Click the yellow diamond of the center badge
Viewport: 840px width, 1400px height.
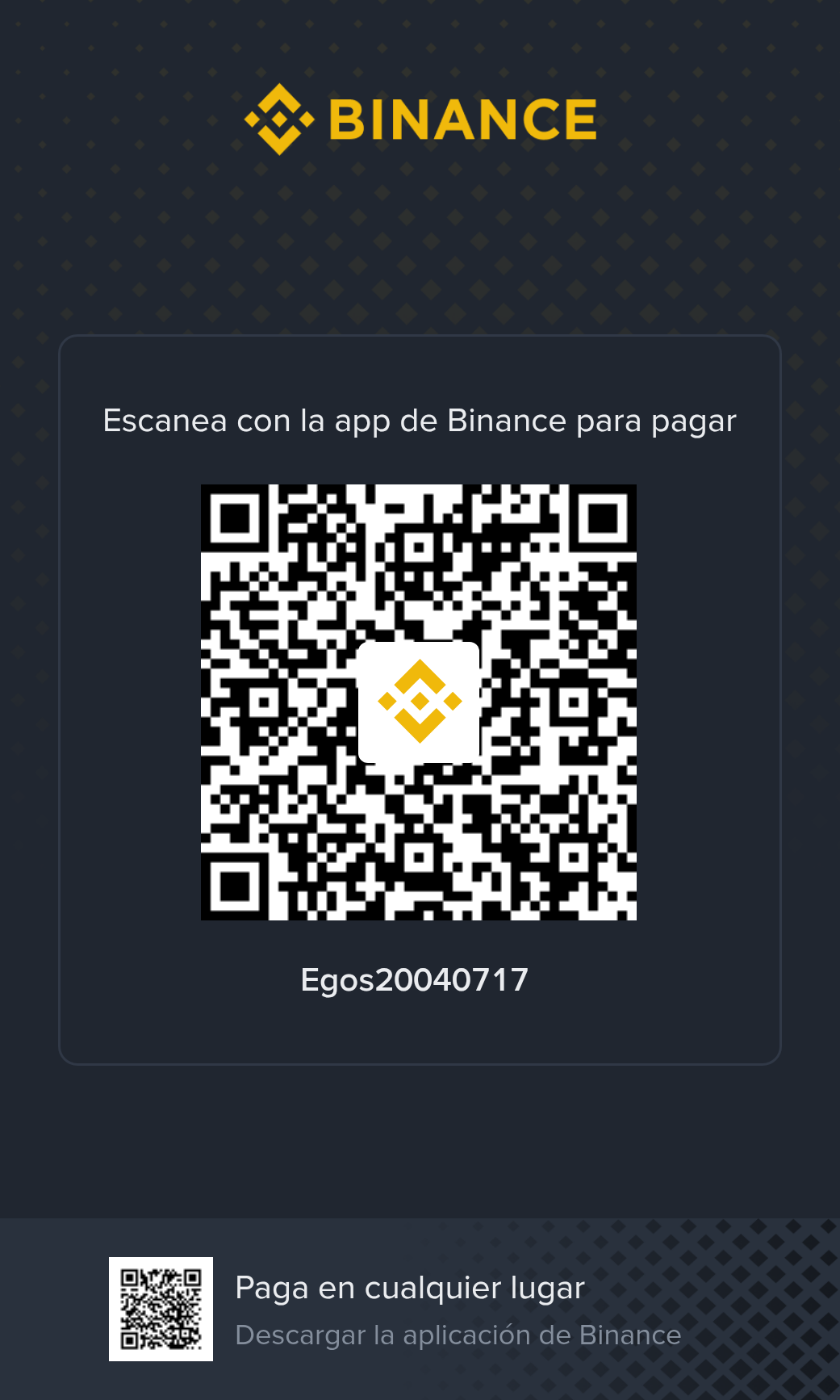(419, 699)
